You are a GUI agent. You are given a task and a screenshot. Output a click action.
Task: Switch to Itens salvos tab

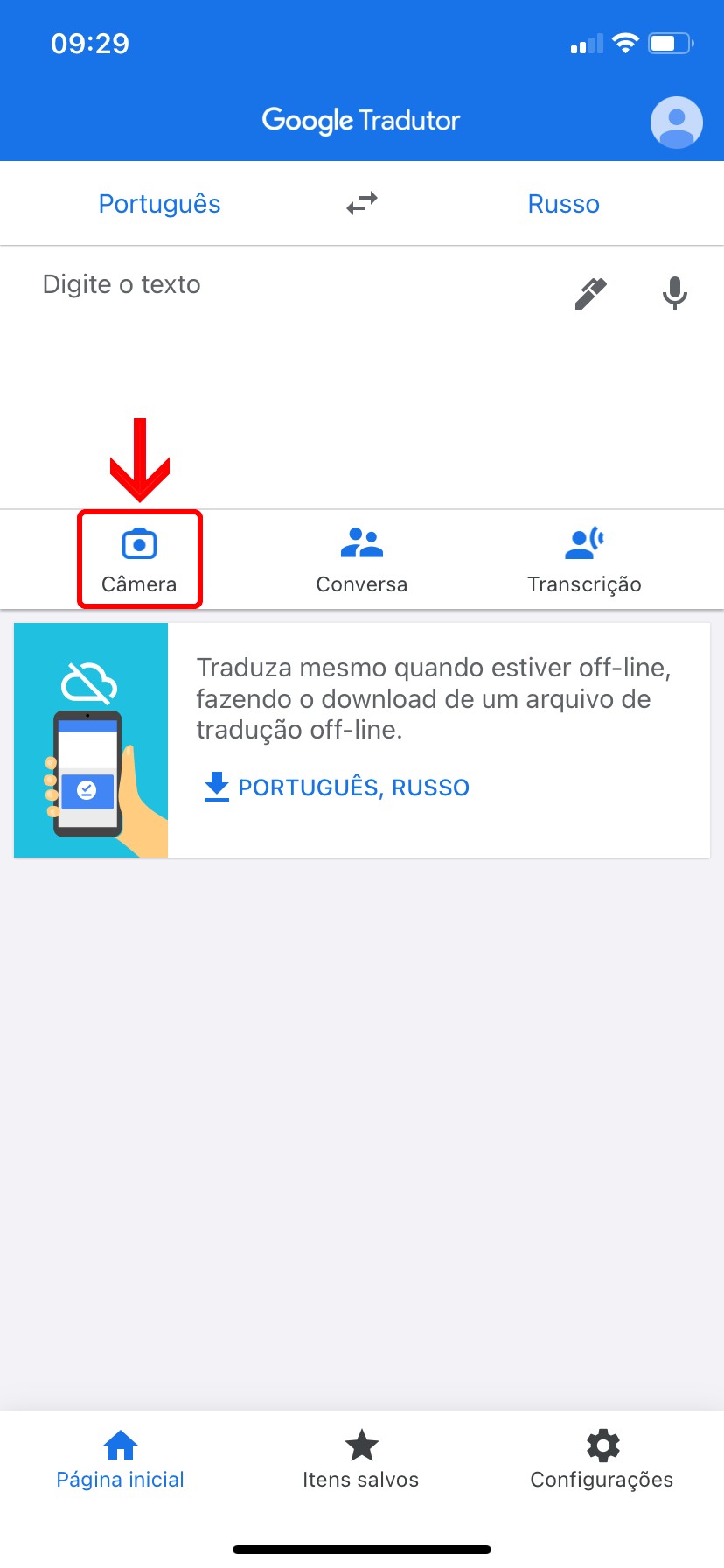coord(361,1460)
